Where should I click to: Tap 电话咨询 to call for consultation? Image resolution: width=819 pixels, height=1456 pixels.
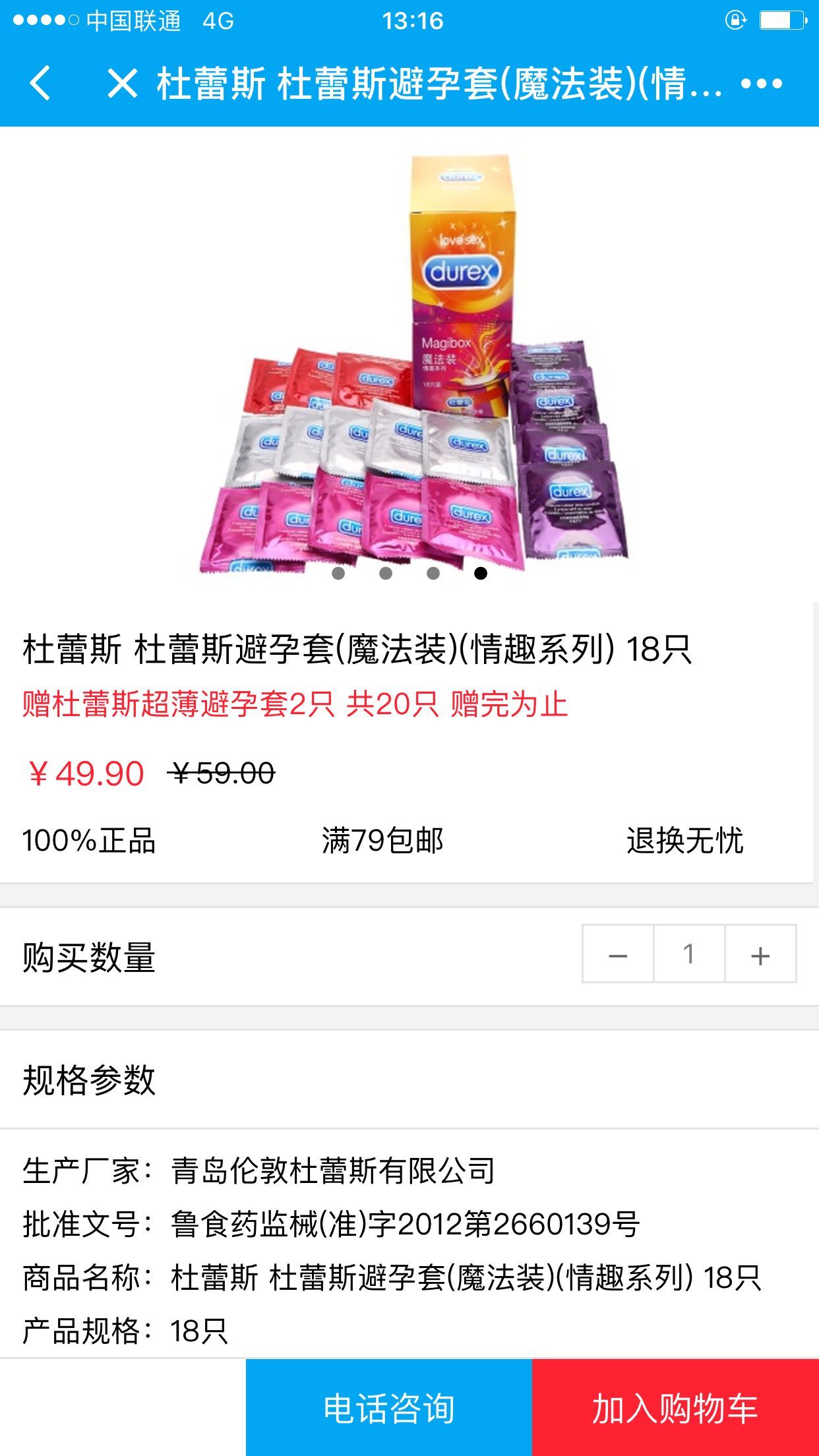click(x=389, y=1408)
